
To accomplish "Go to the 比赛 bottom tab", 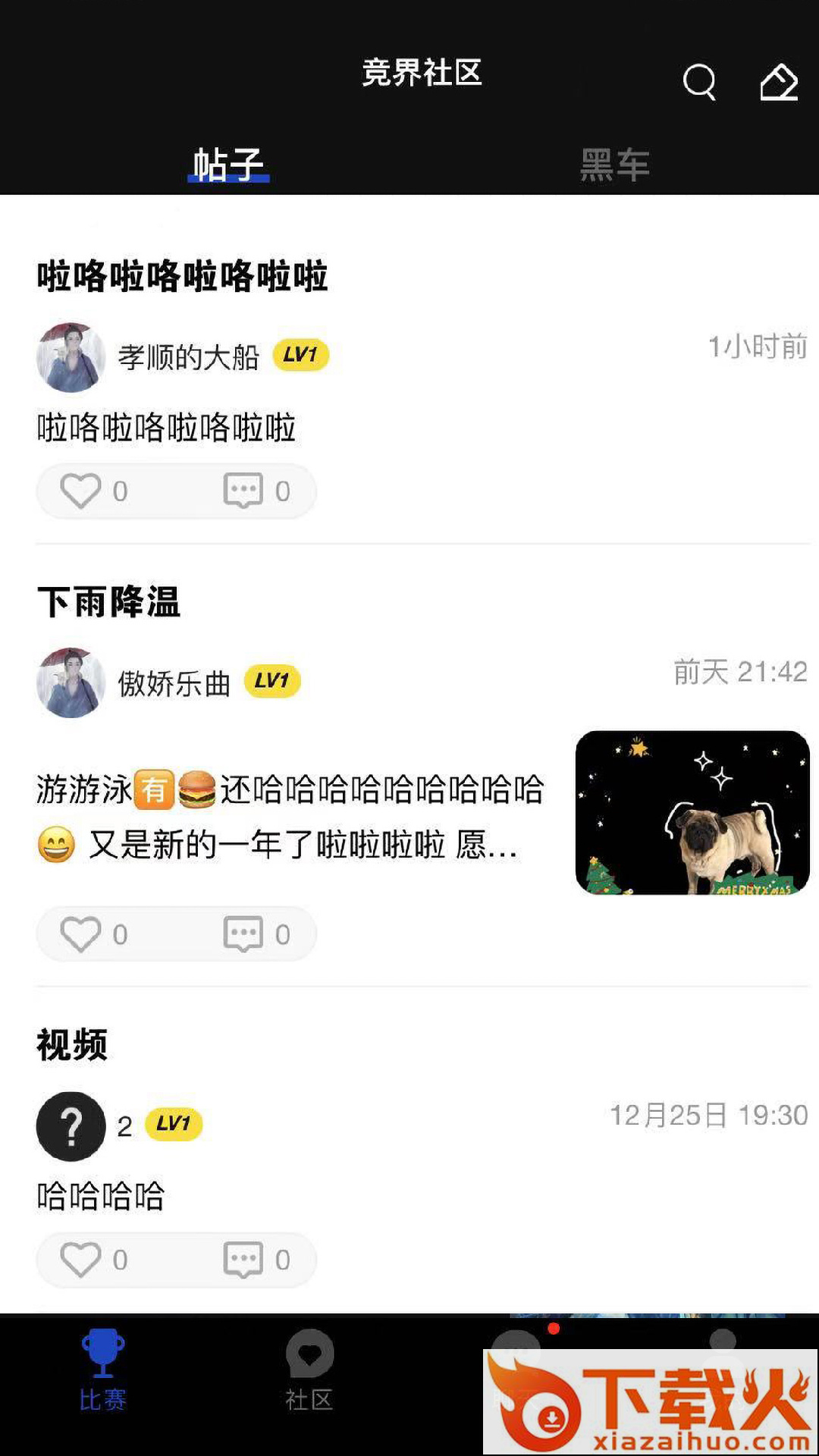I will (x=103, y=1370).
